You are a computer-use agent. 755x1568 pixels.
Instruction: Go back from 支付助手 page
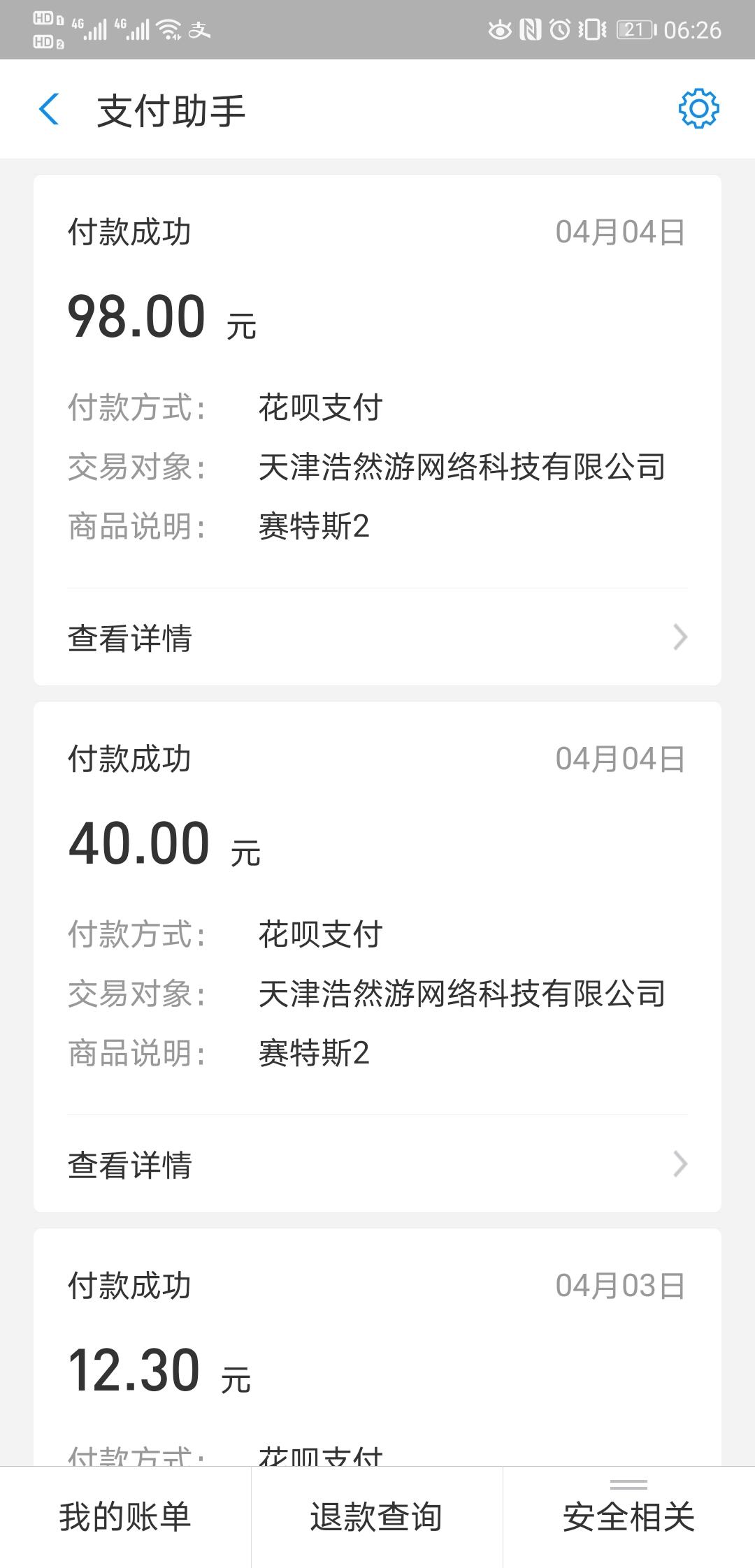point(49,110)
